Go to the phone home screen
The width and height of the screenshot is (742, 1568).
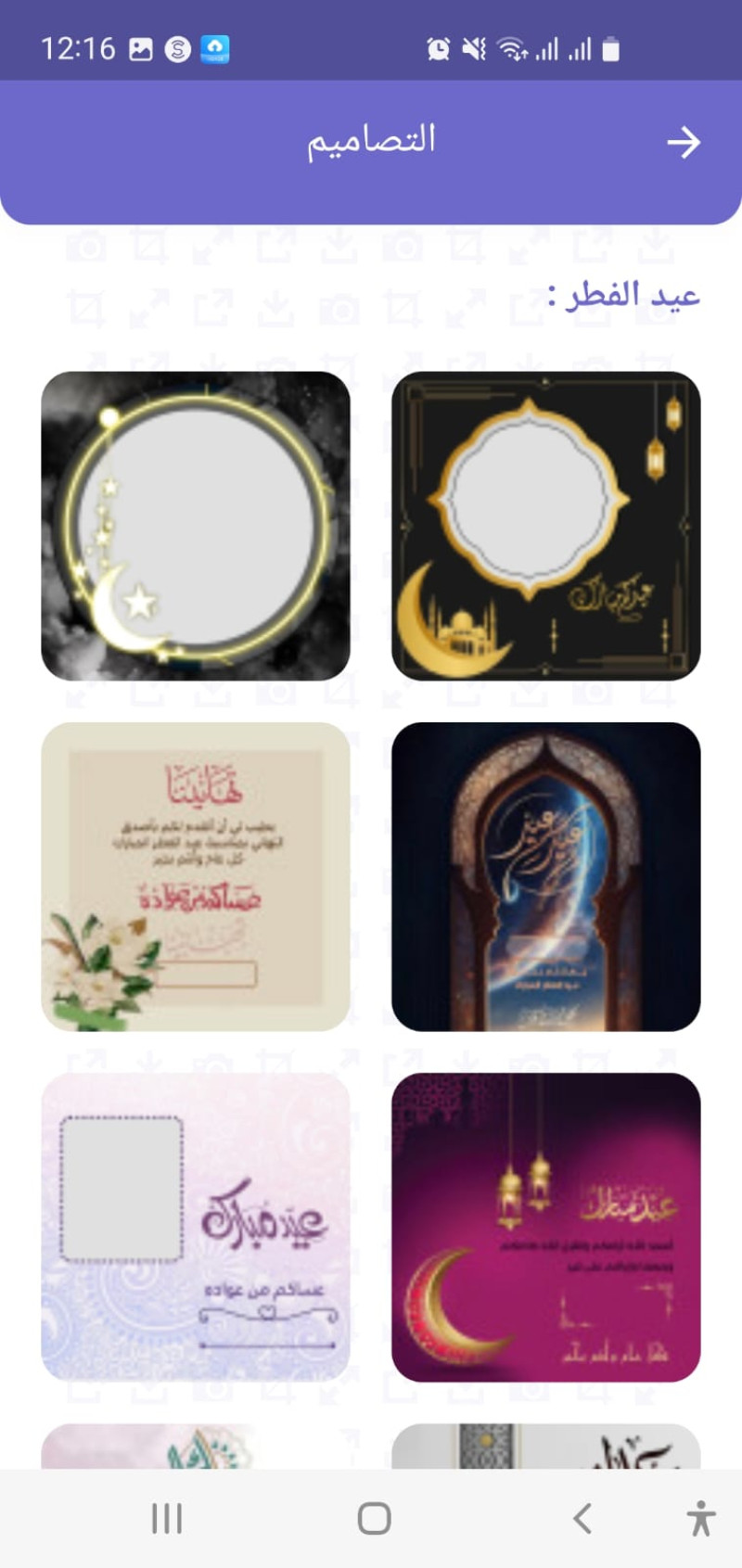374,1518
